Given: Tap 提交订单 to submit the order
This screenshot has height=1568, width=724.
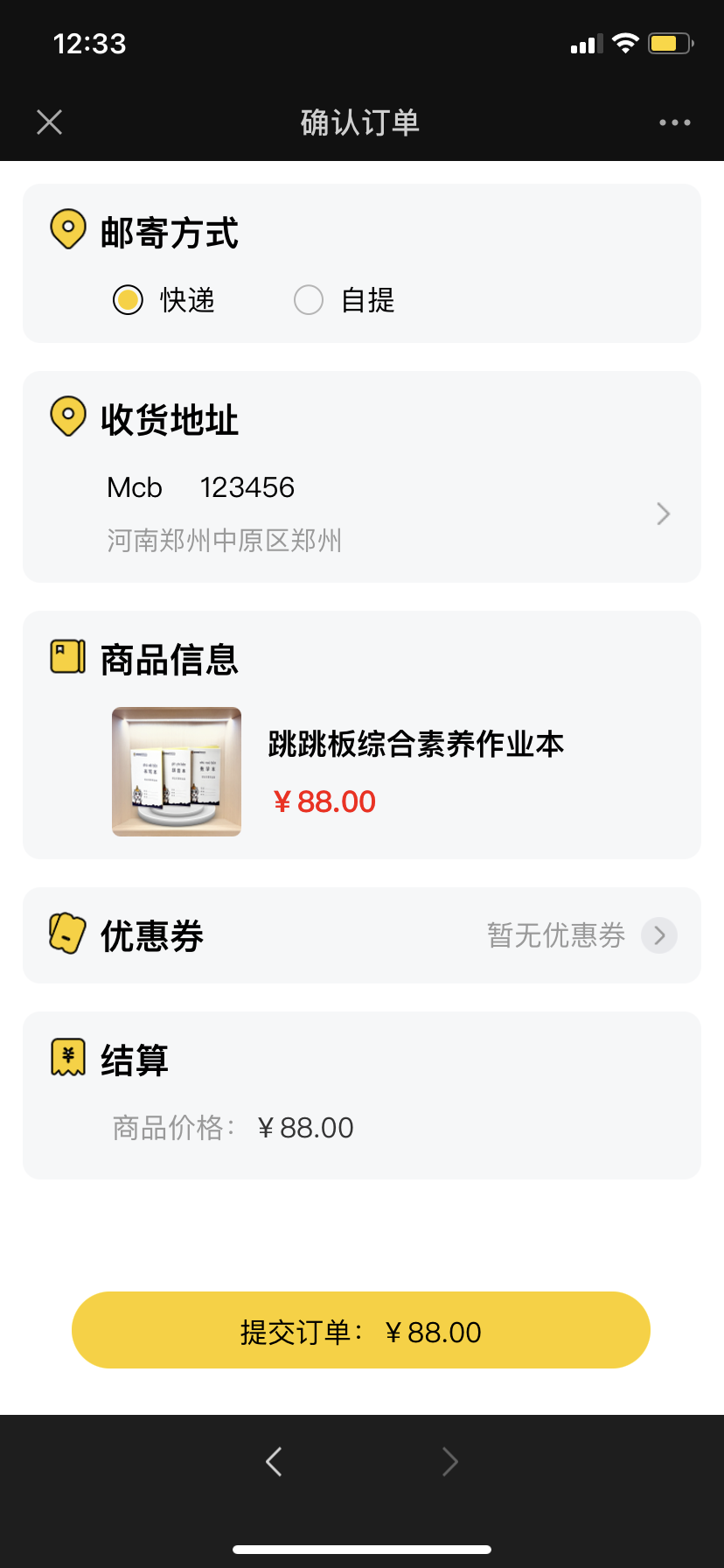Looking at the screenshot, I should point(361,1331).
